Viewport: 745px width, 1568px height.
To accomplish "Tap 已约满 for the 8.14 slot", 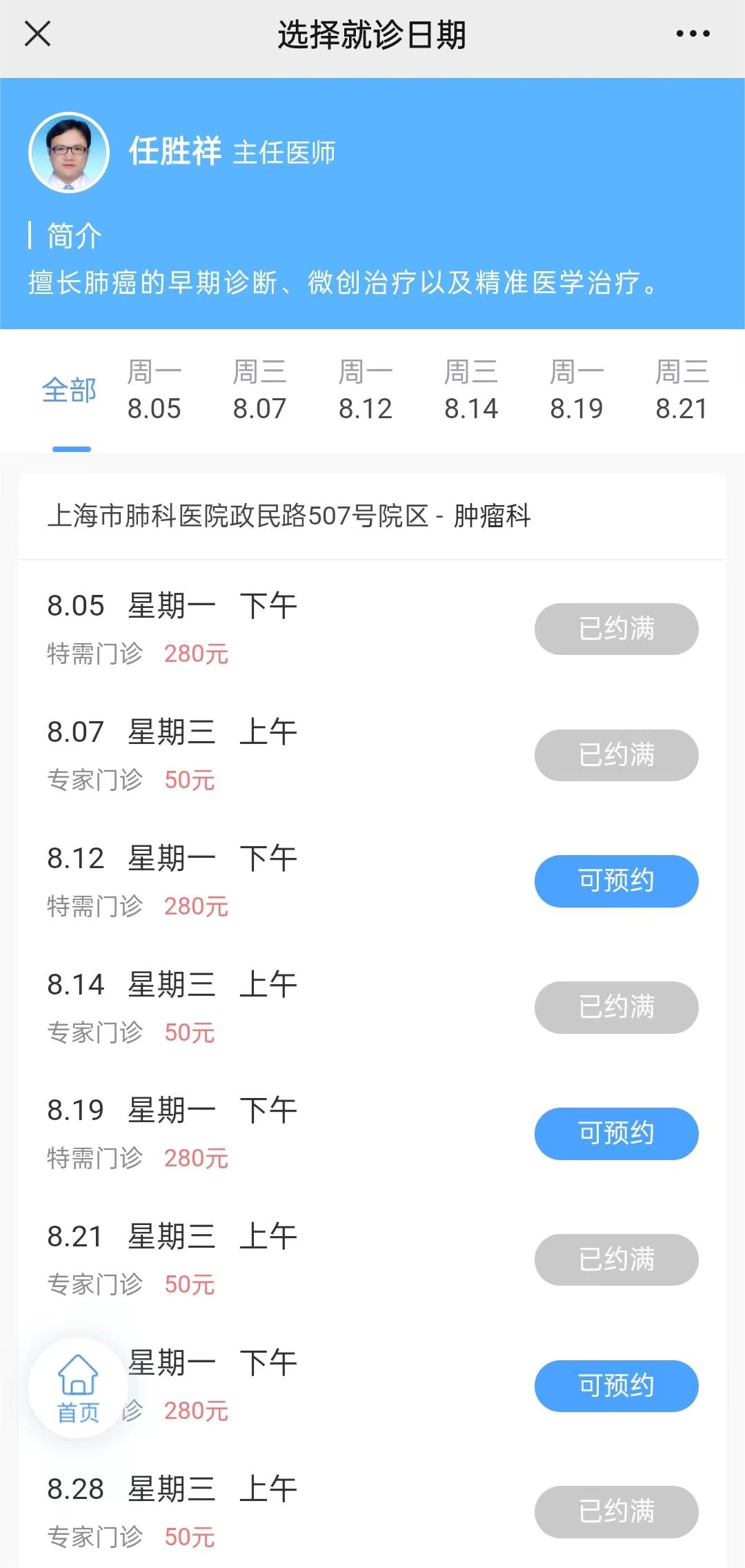I will [x=616, y=1007].
